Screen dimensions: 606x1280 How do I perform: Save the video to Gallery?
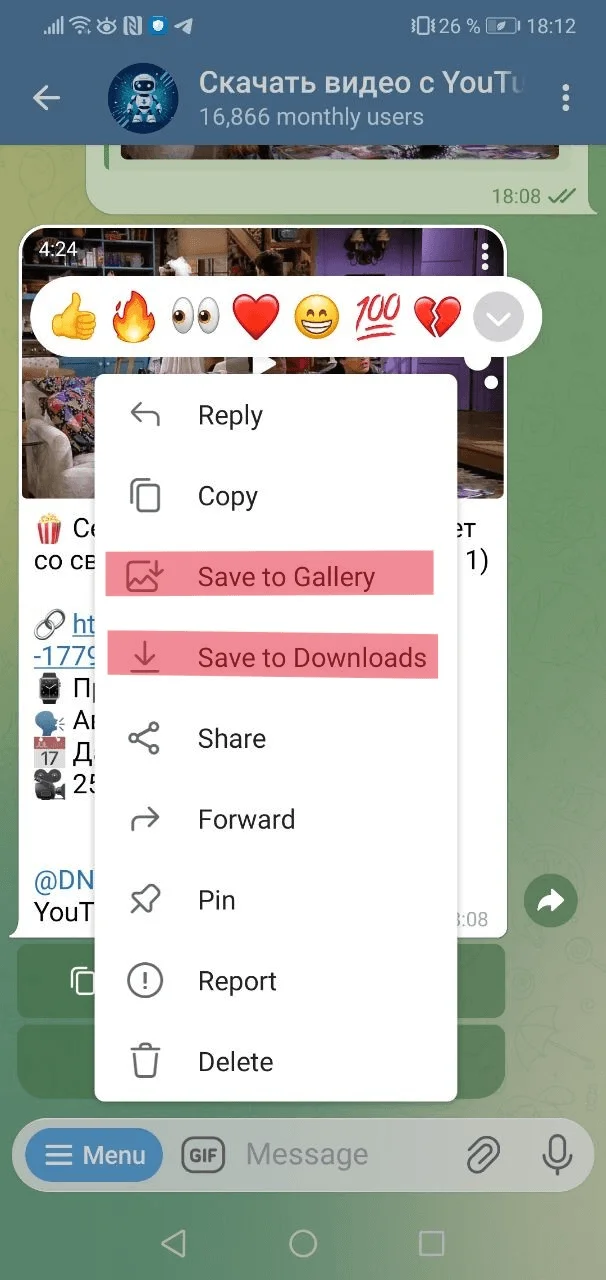(285, 577)
